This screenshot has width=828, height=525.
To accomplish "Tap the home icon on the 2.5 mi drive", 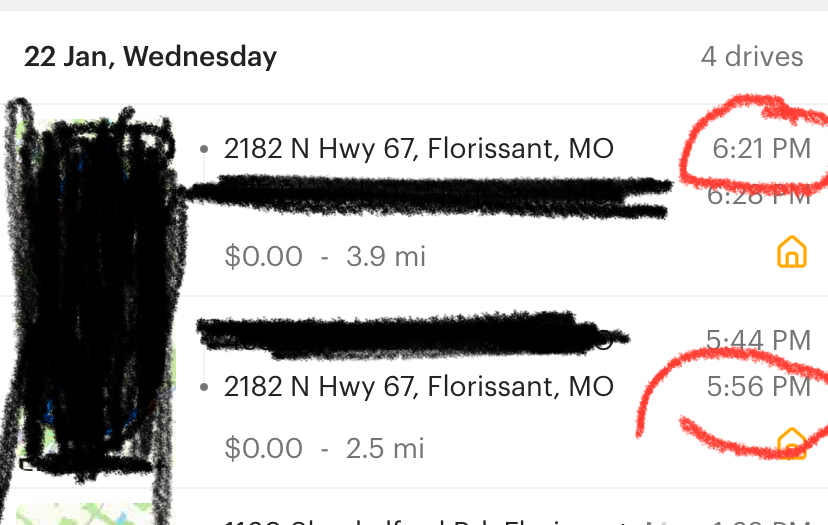I will 791,441.
